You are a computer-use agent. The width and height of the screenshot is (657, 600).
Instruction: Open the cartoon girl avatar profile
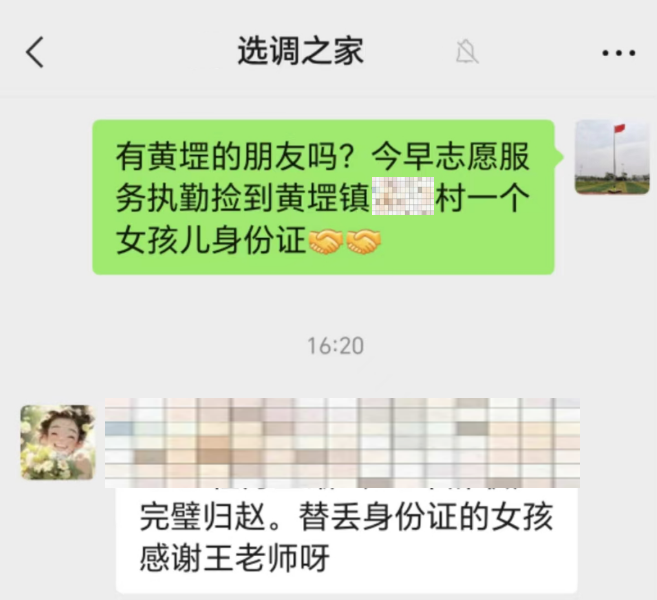[58, 442]
